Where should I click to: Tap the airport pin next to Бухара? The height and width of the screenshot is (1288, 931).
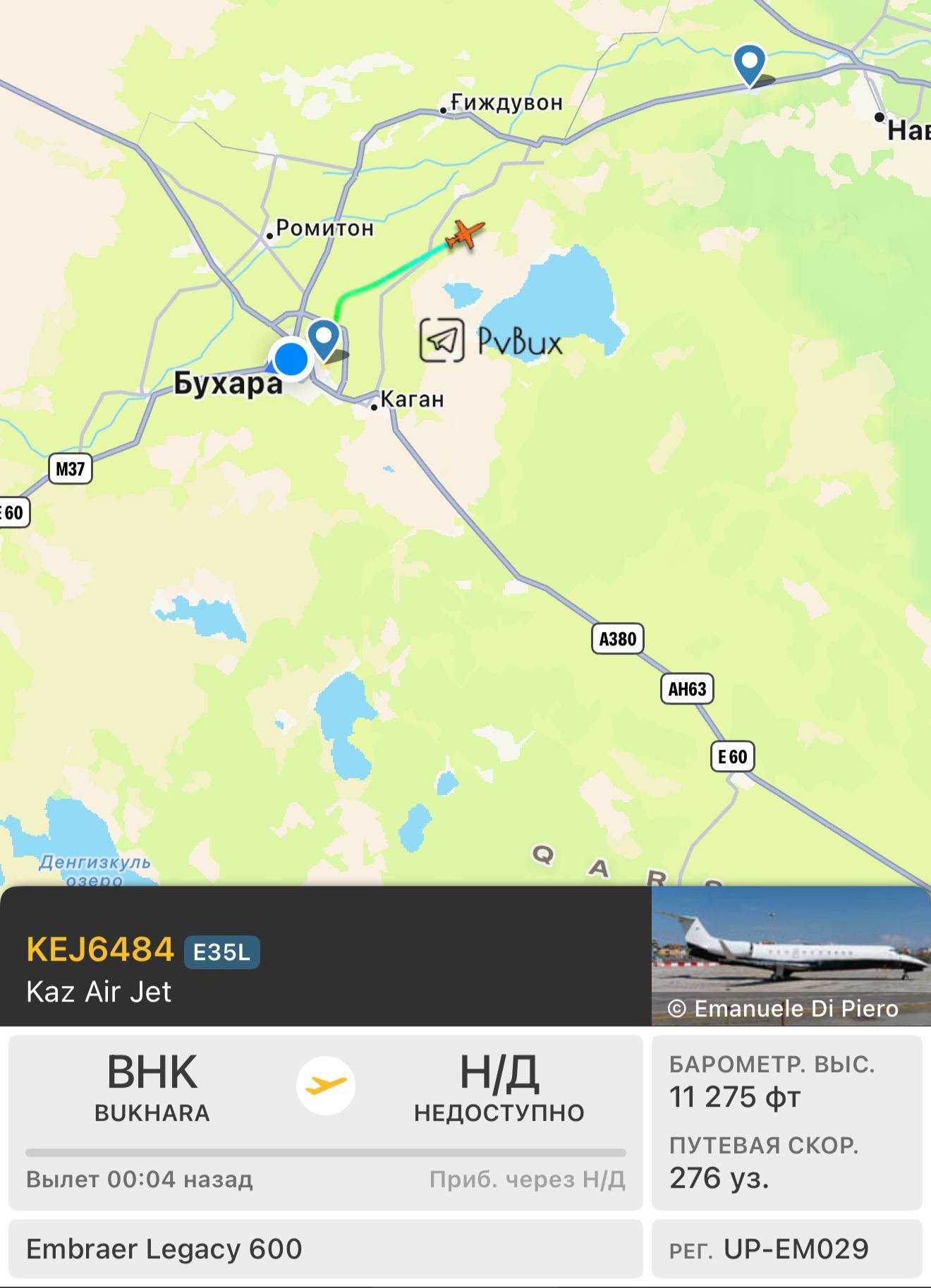[x=324, y=339]
